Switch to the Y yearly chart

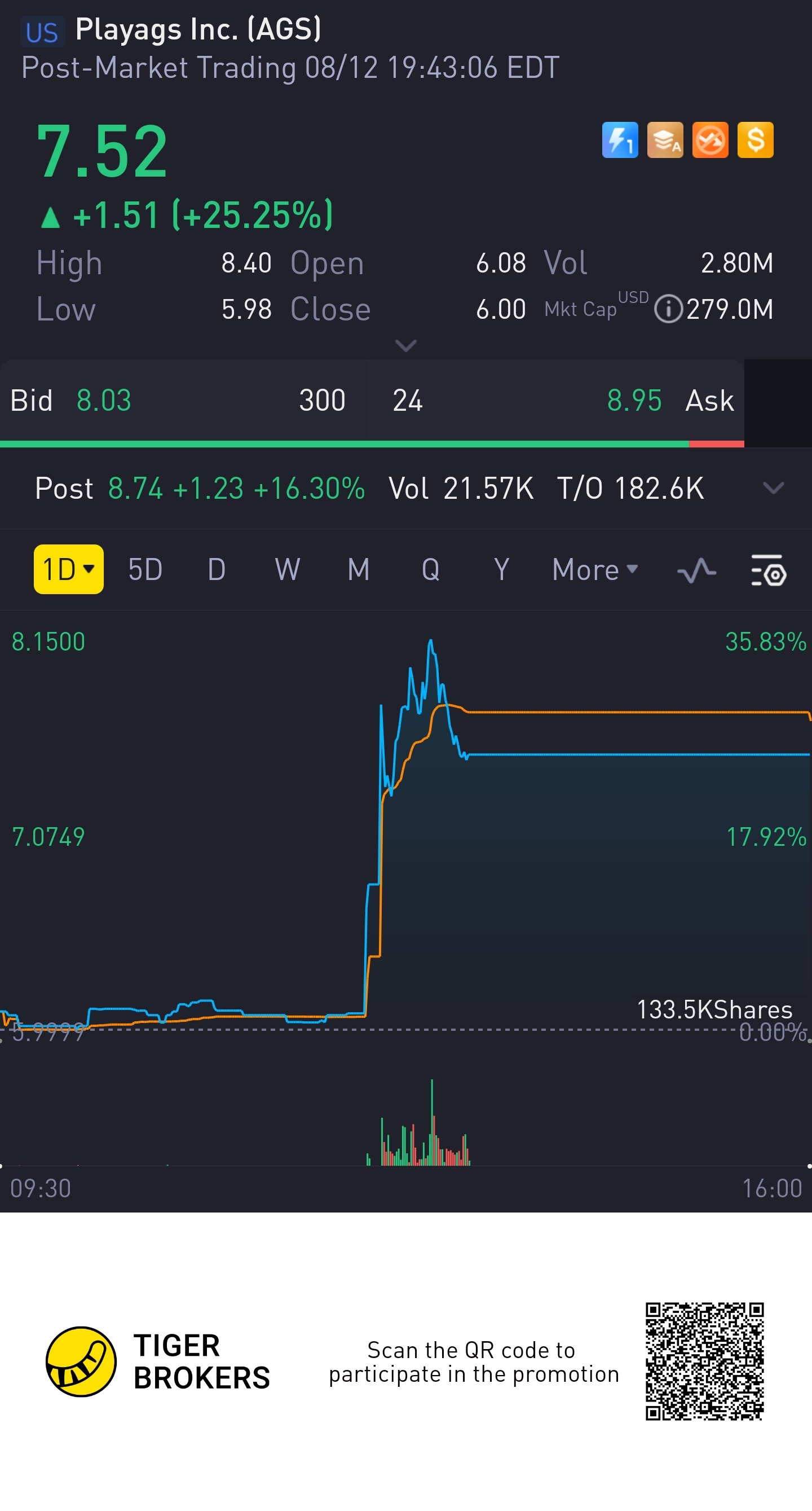click(x=501, y=569)
